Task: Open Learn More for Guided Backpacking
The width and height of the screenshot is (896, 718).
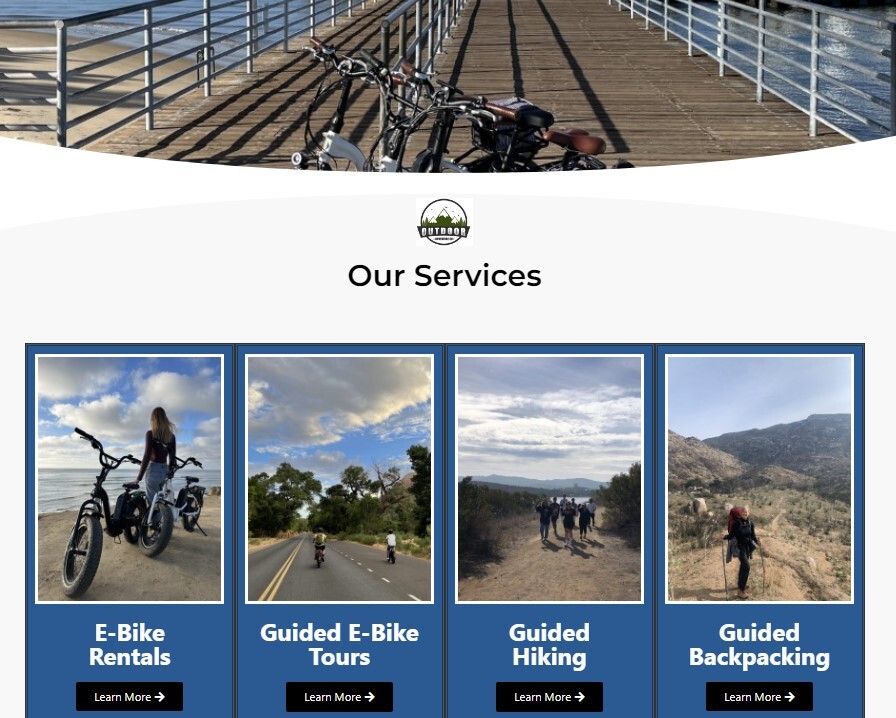Action: coord(759,697)
